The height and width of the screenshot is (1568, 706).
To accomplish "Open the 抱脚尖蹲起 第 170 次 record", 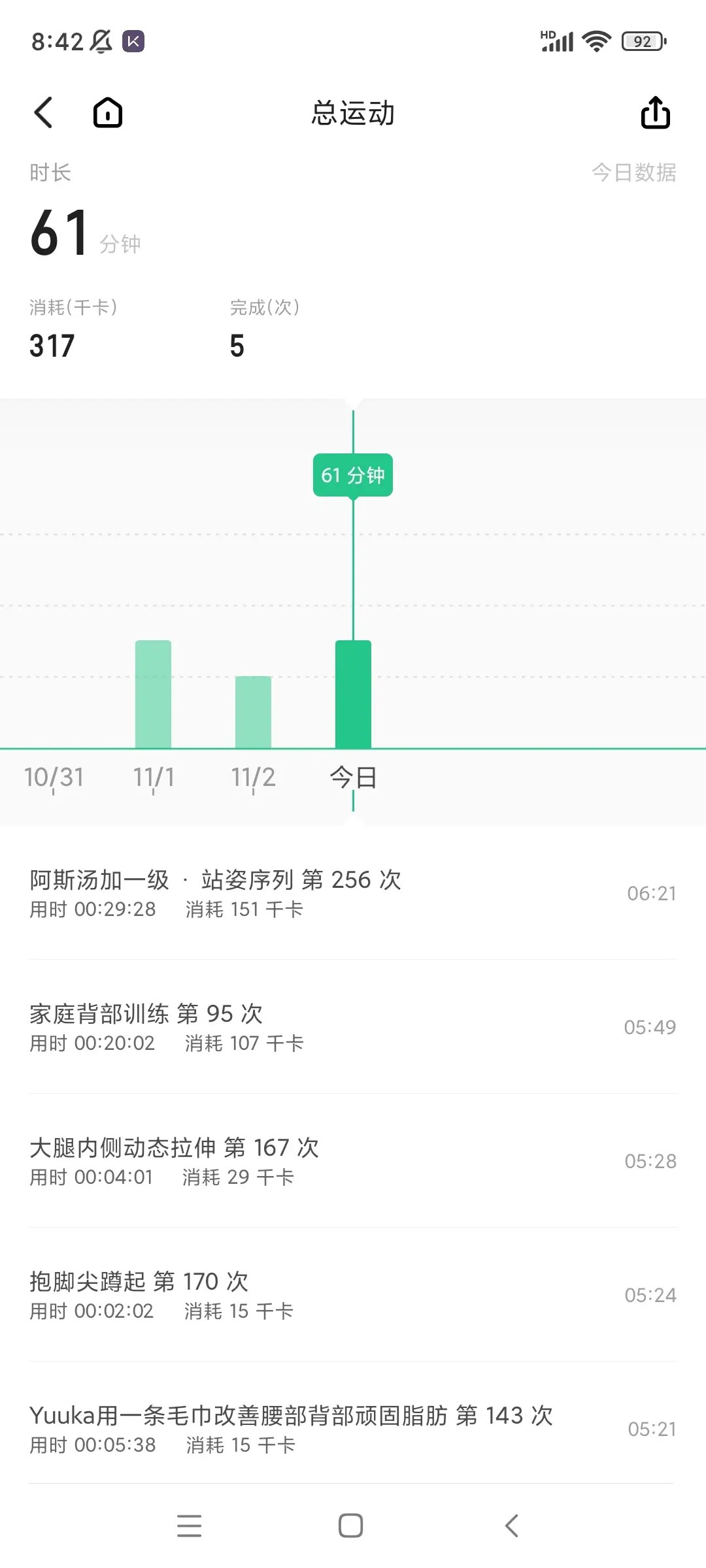I will [353, 1295].
